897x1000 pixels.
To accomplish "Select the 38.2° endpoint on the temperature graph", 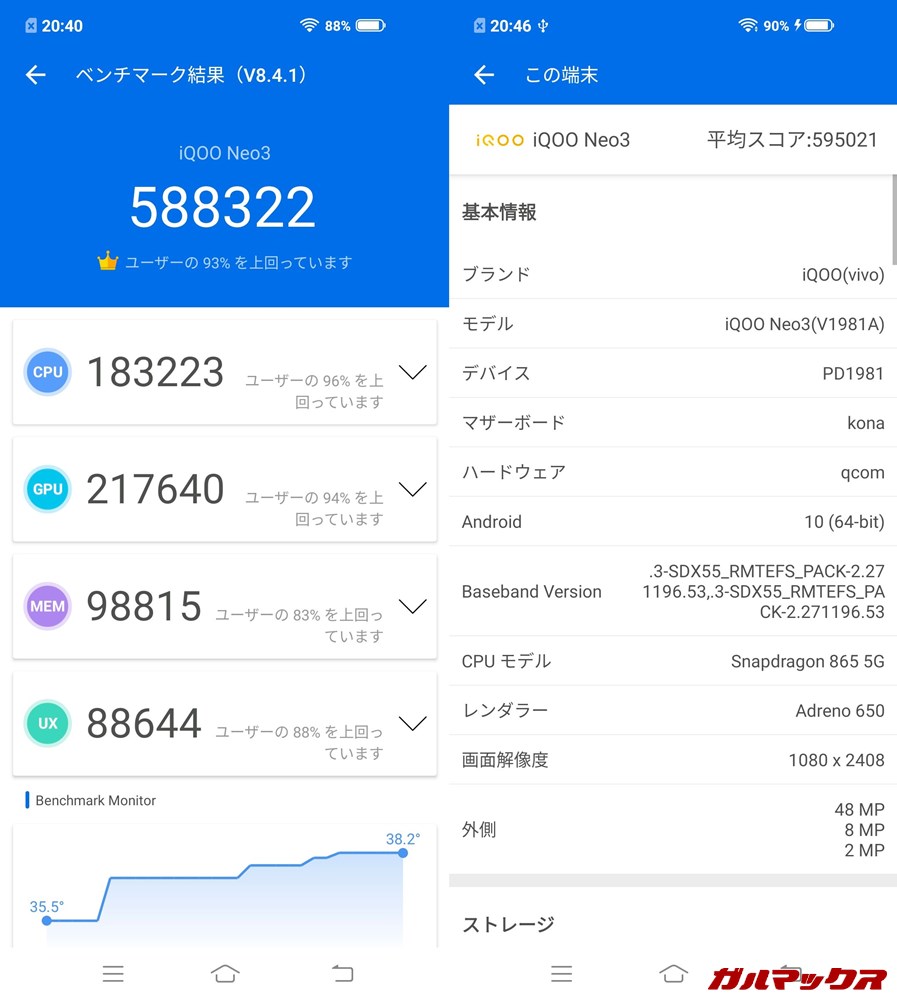I will click(x=402, y=854).
